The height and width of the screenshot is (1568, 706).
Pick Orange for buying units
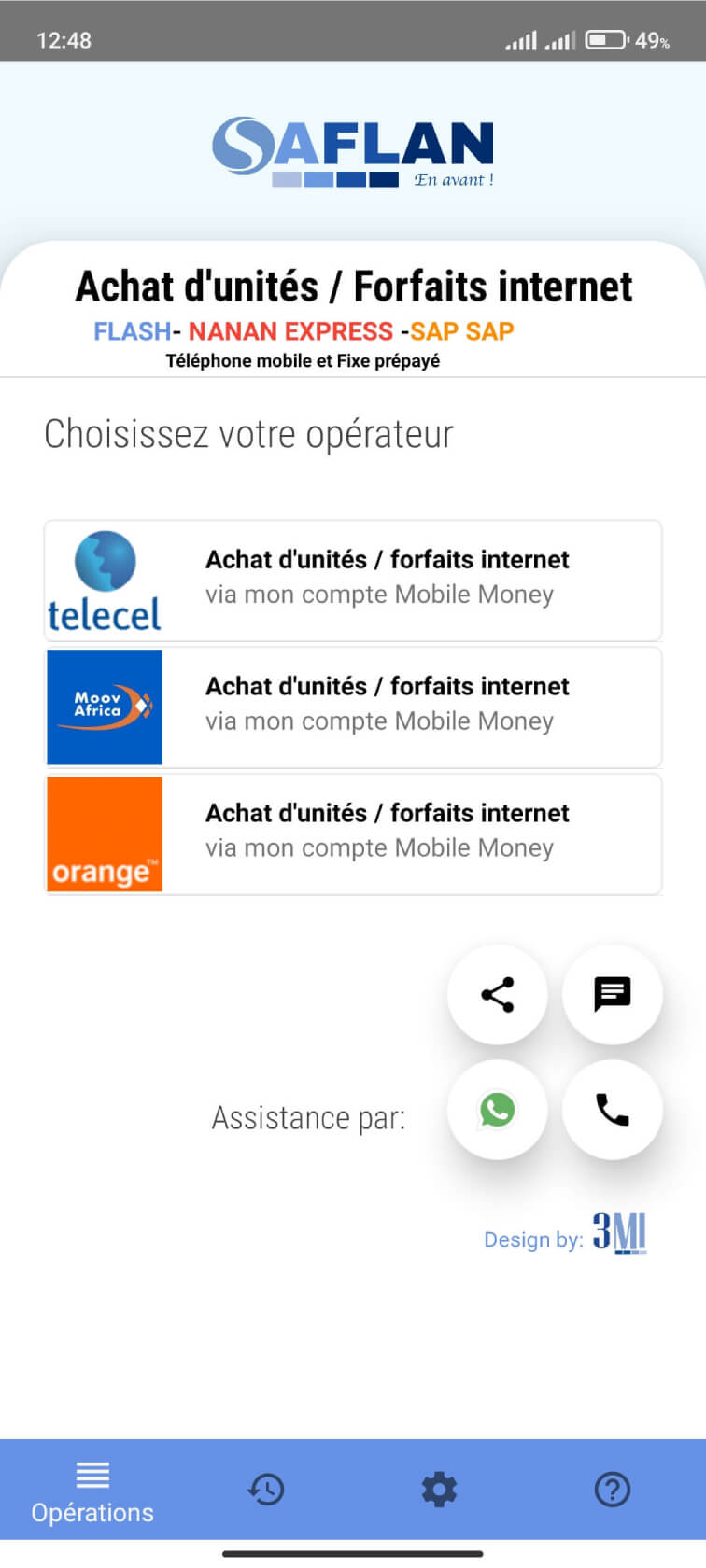tap(353, 834)
